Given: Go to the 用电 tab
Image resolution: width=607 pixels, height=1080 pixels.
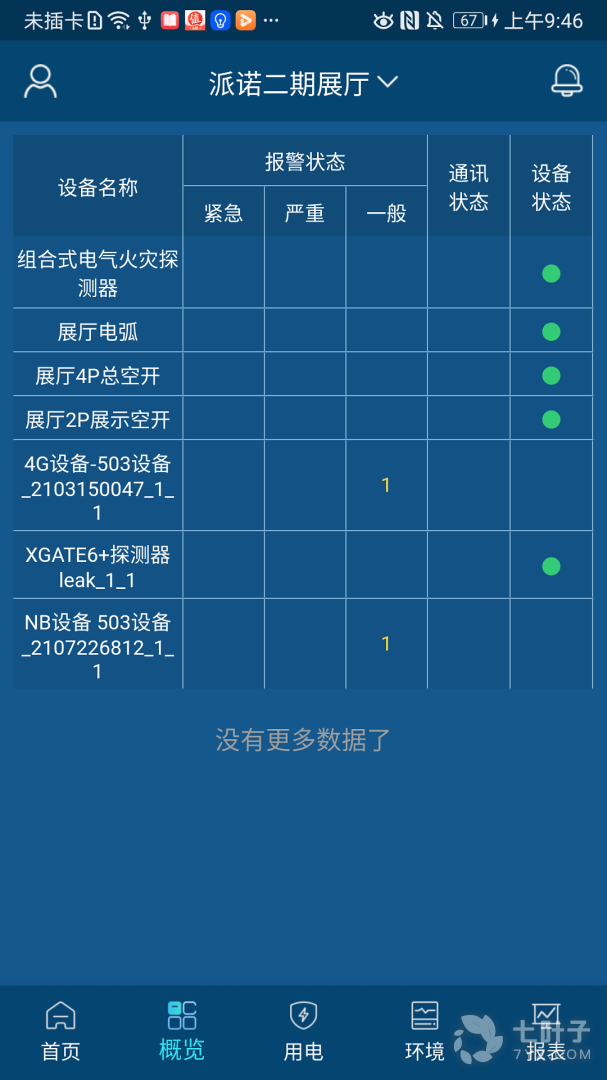Looking at the screenshot, I should (303, 1031).
